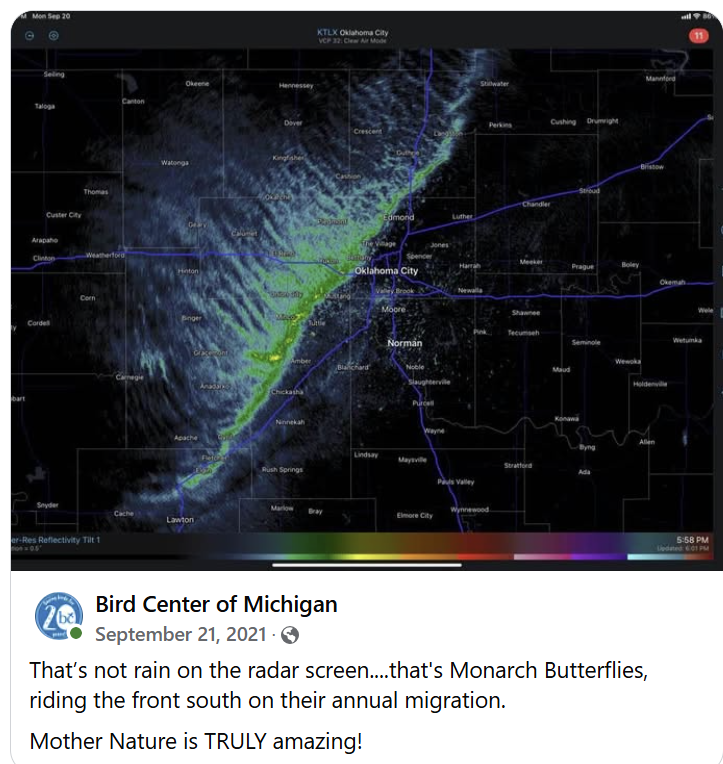Screen dimensions: 723x764
Task: Open Bird Center of Michigan's profile picture
Action: pyautogui.click(x=57, y=617)
